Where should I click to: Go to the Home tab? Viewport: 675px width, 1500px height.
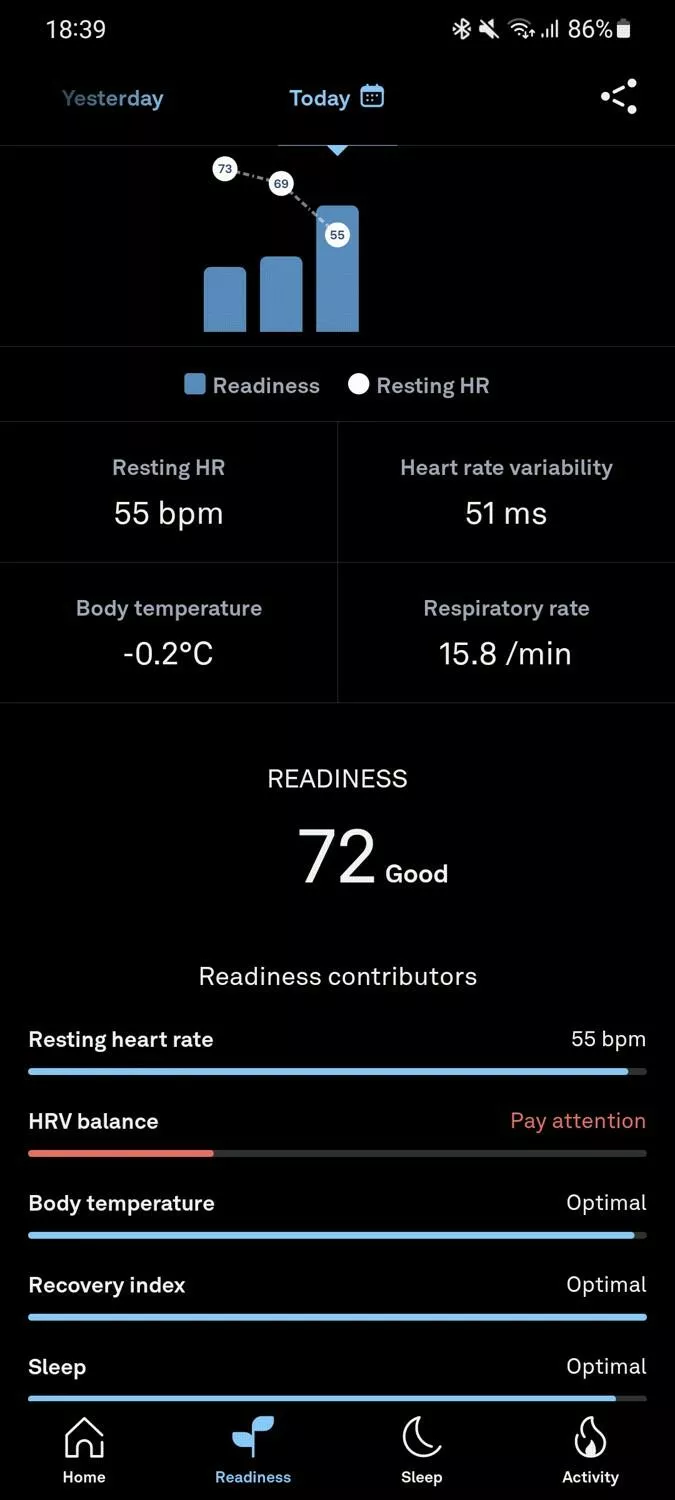(84, 1451)
